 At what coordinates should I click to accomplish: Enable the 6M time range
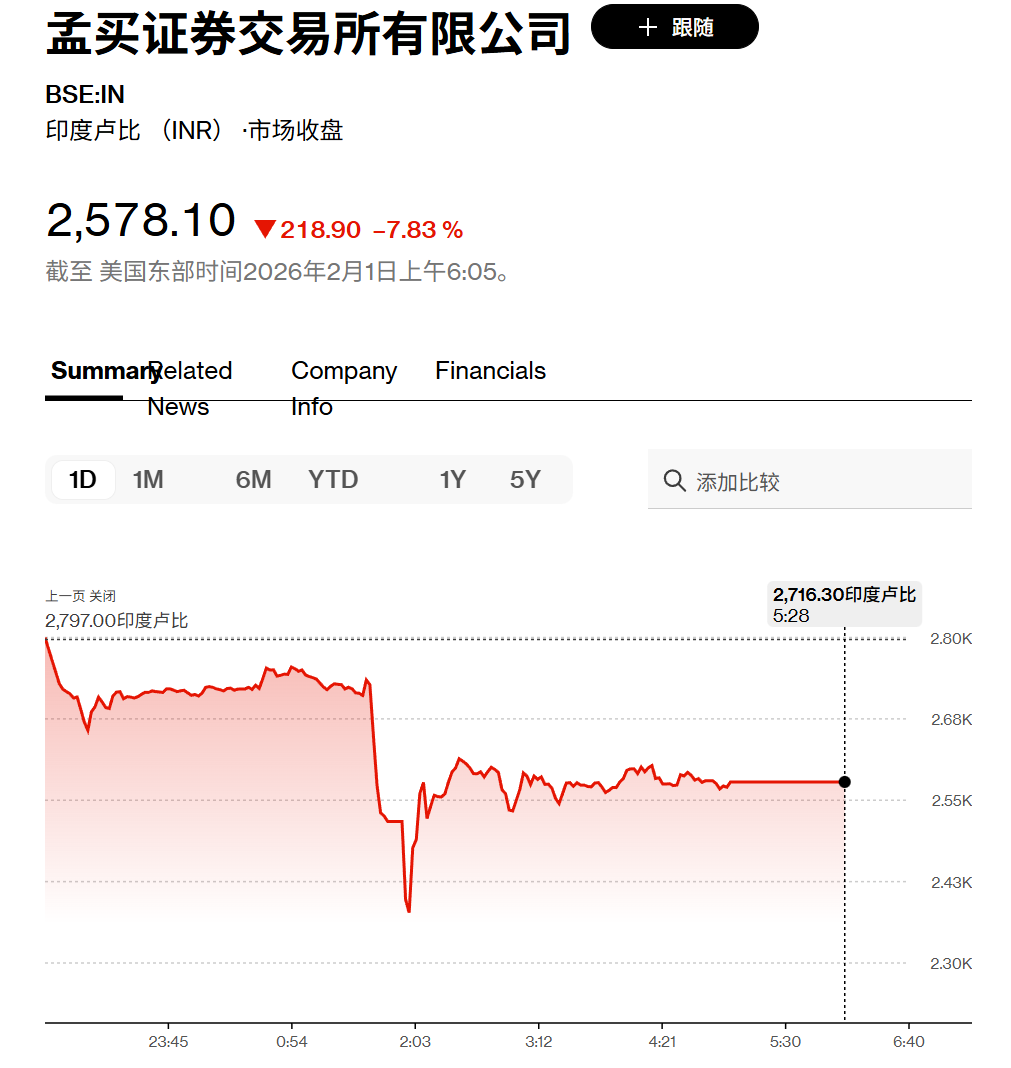click(x=253, y=479)
